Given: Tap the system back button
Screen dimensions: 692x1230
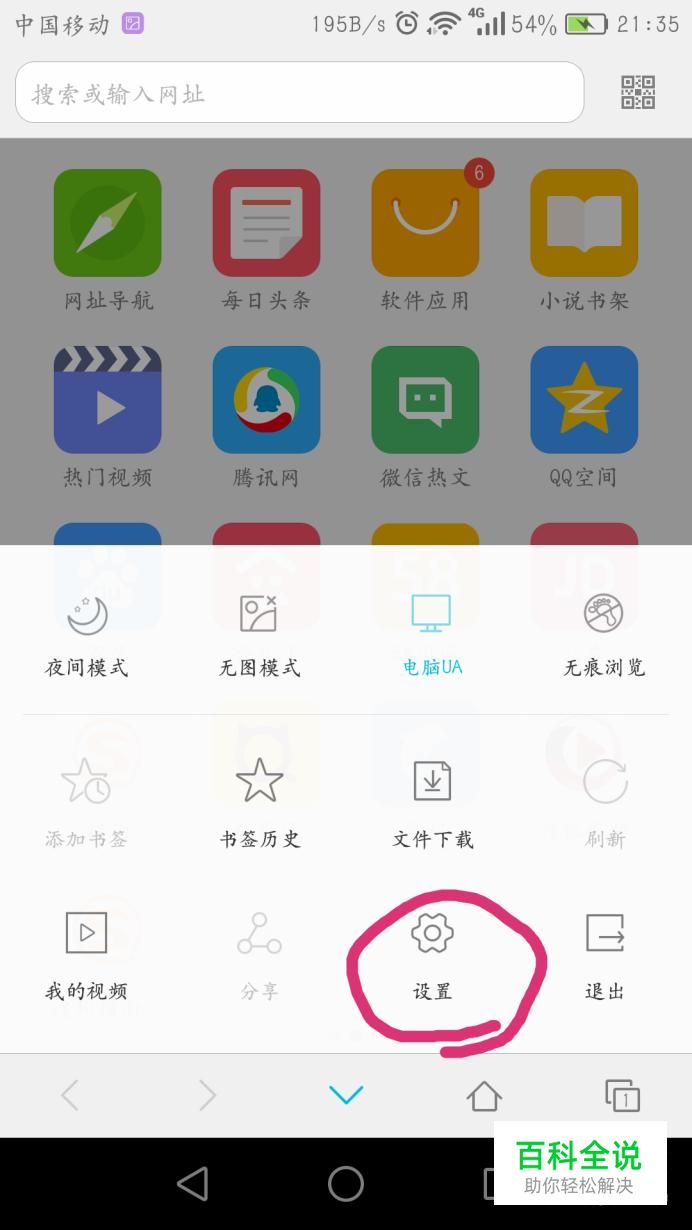Looking at the screenshot, I should (x=192, y=1184).
